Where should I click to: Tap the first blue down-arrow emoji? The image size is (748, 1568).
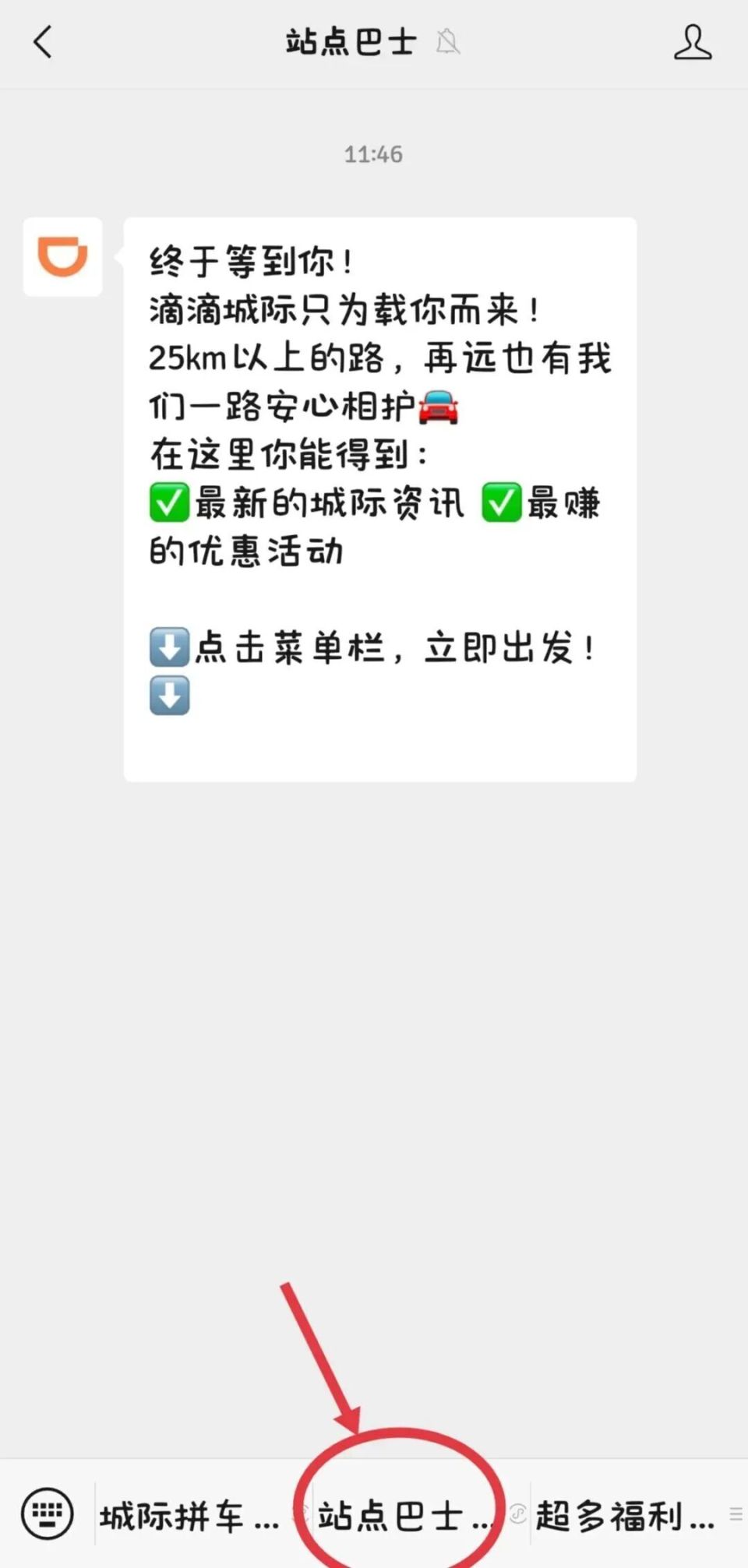[168, 646]
